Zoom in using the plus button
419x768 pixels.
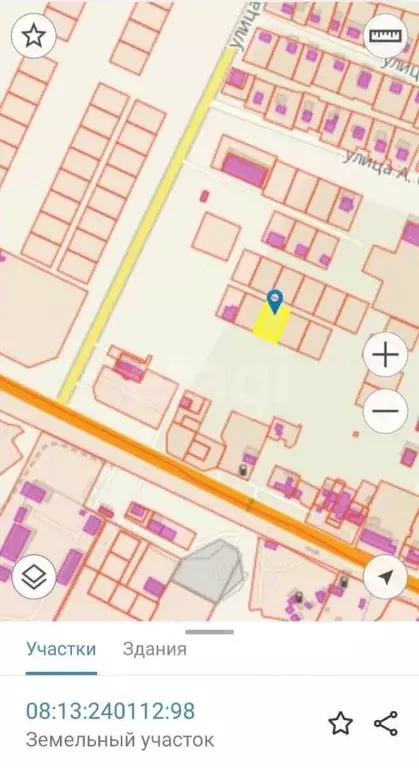coord(385,354)
